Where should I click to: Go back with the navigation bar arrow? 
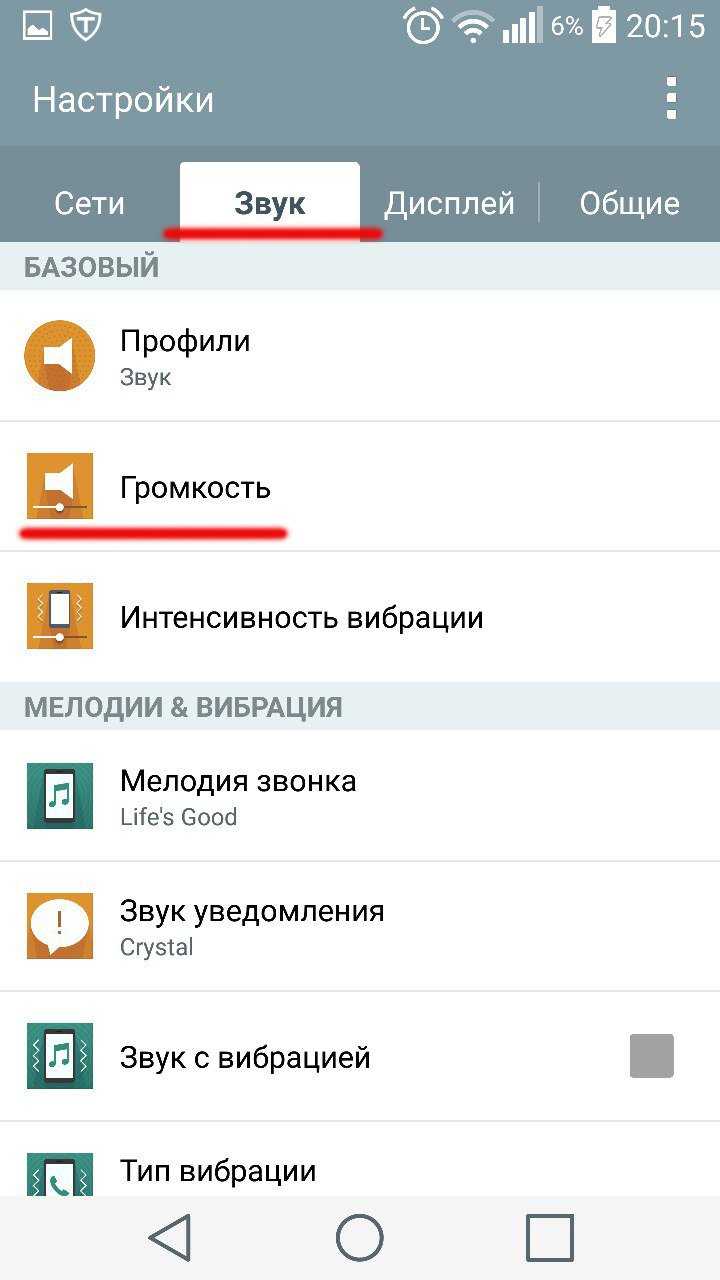[x=170, y=1238]
